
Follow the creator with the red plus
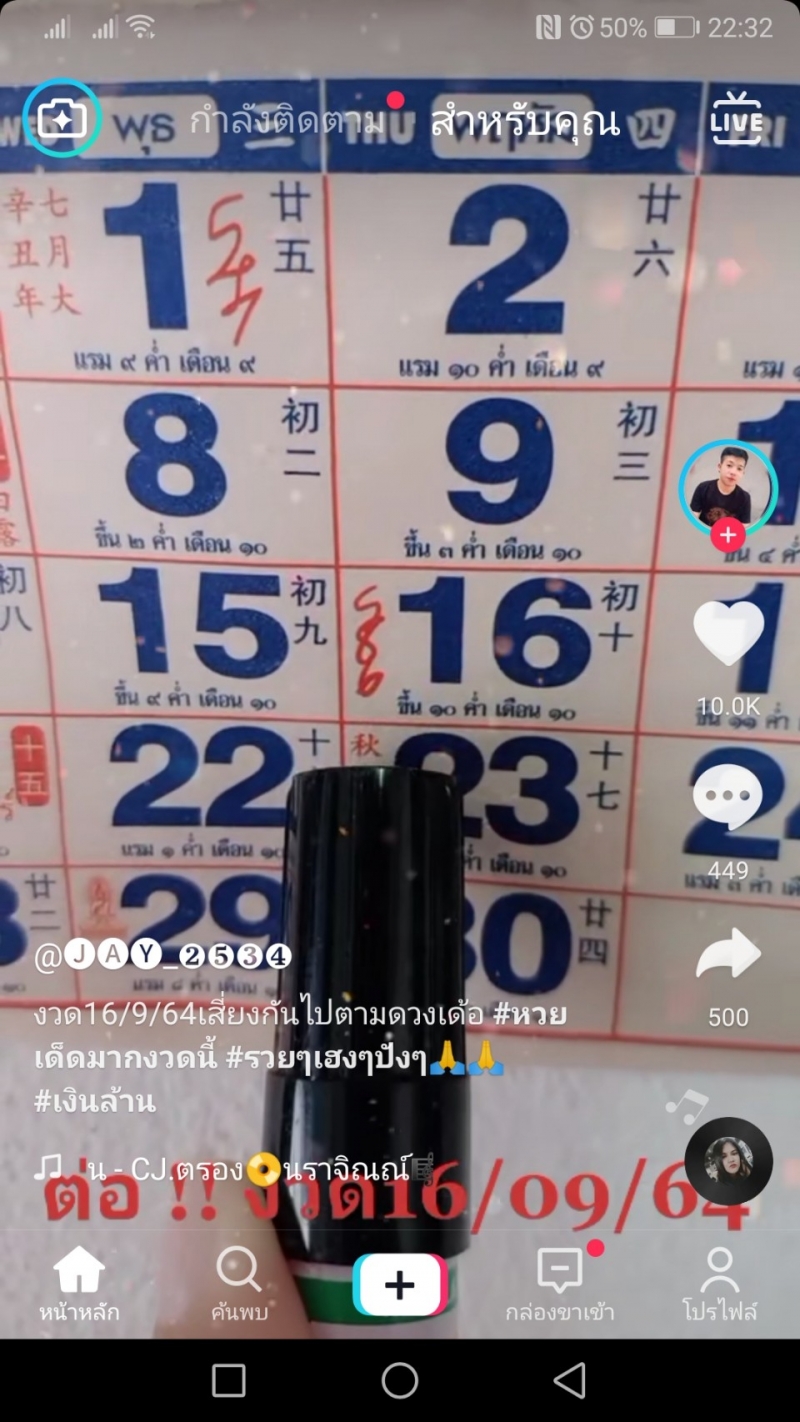[x=727, y=535]
